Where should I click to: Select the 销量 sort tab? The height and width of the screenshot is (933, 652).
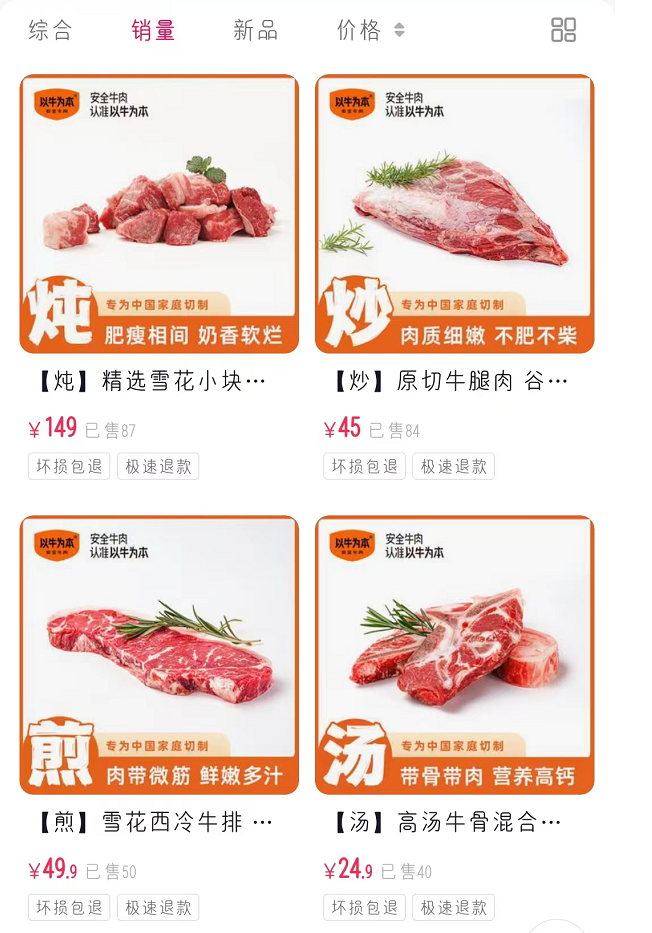click(x=153, y=30)
